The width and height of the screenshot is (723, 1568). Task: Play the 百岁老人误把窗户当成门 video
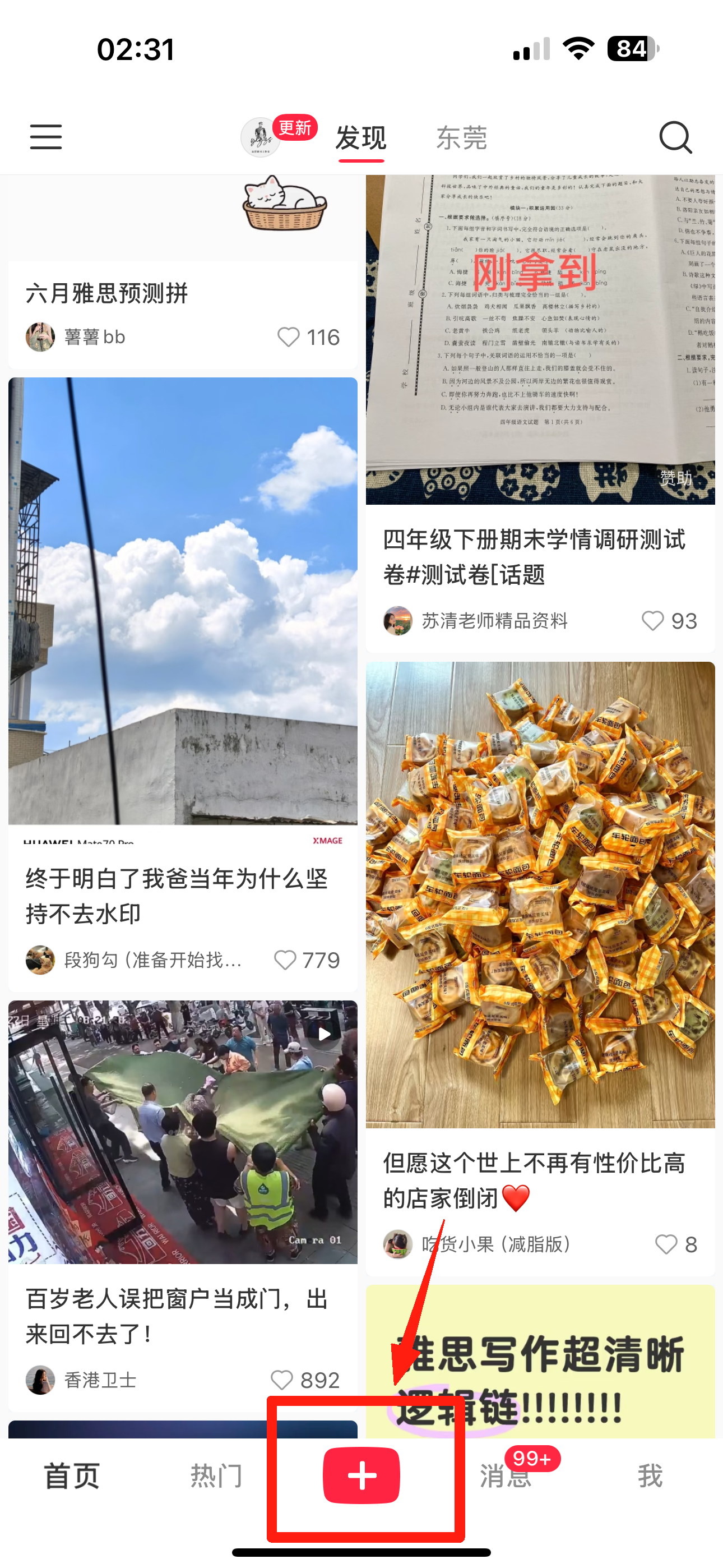[183, 1132]
